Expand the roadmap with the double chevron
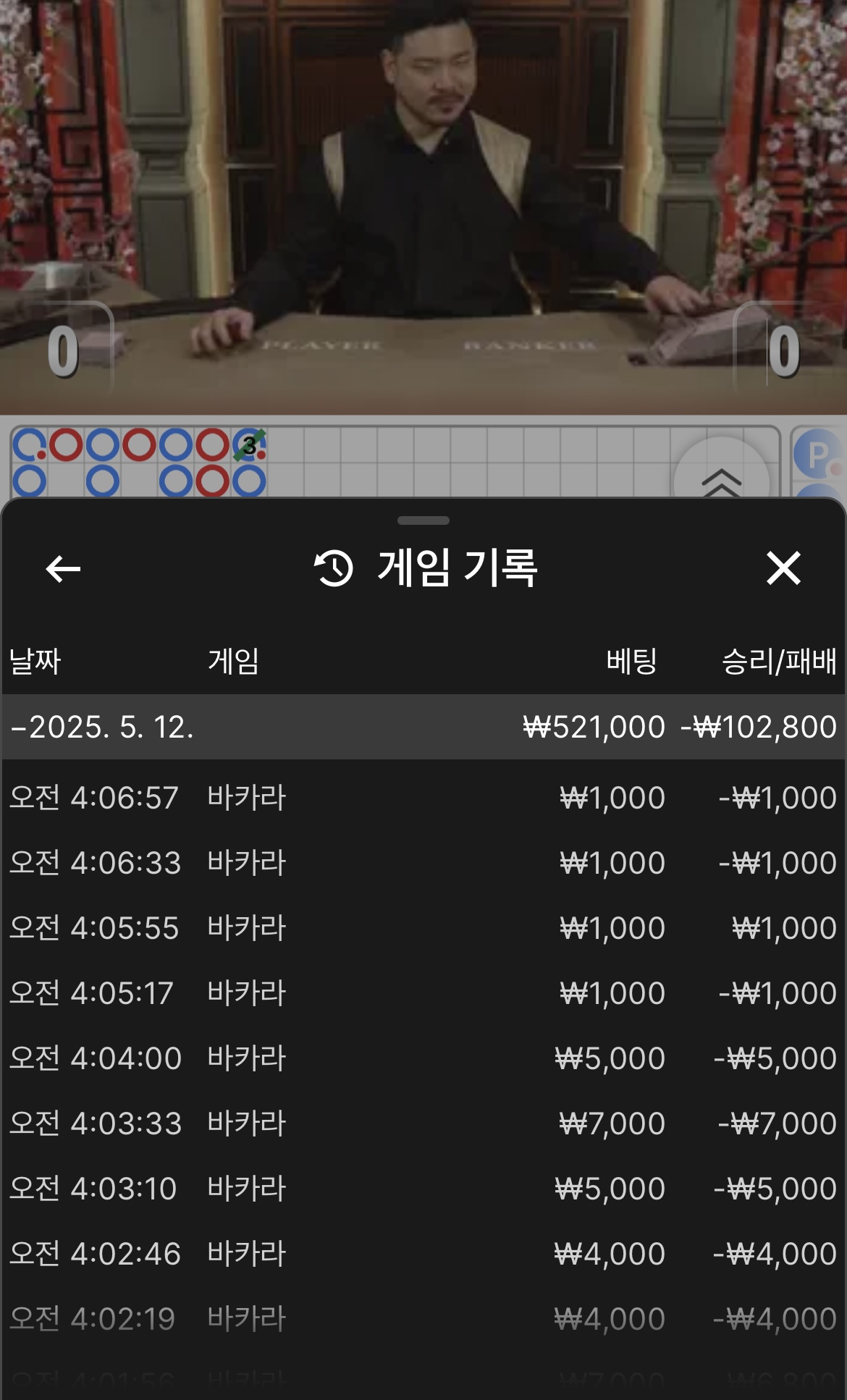 (x=721, y=479)
